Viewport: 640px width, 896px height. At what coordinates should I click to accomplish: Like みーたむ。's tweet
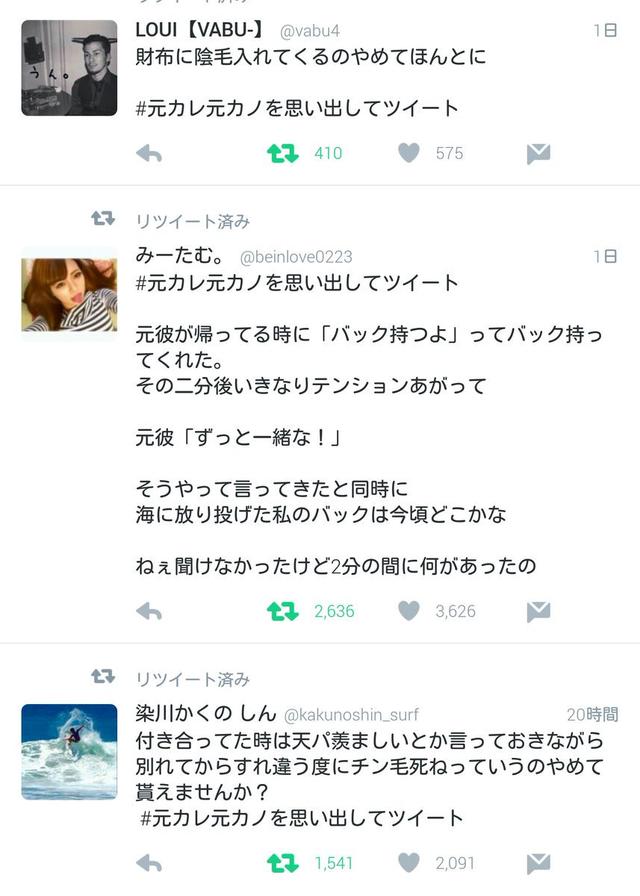pyautogui.click(x=409, y=611)
